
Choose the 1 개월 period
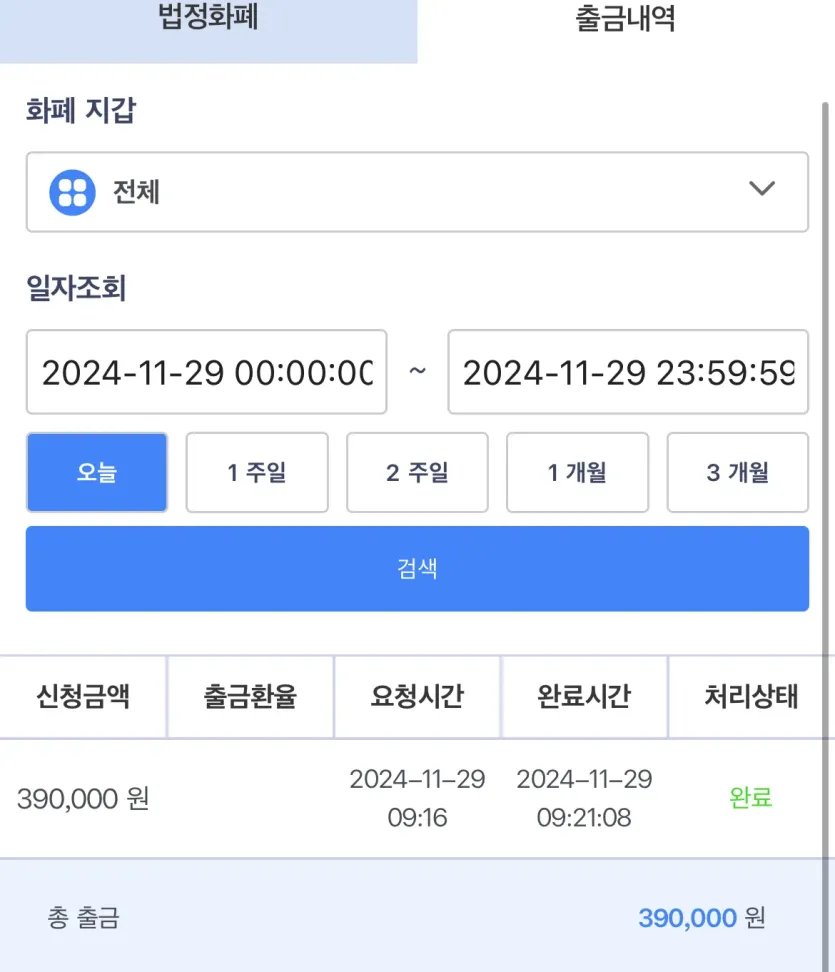[577, 472]
